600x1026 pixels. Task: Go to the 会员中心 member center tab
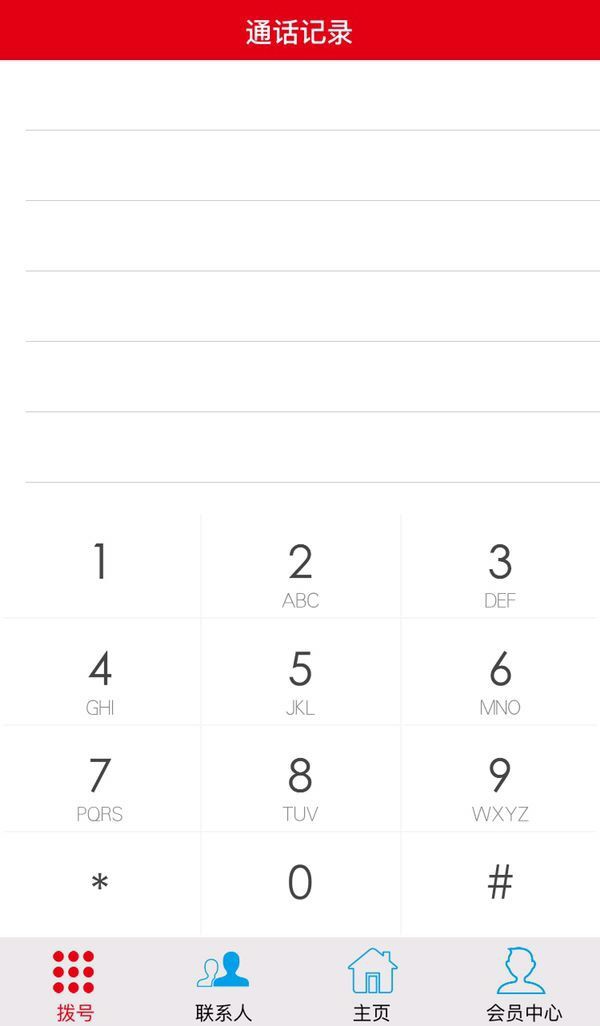click(x=523, y=984)
